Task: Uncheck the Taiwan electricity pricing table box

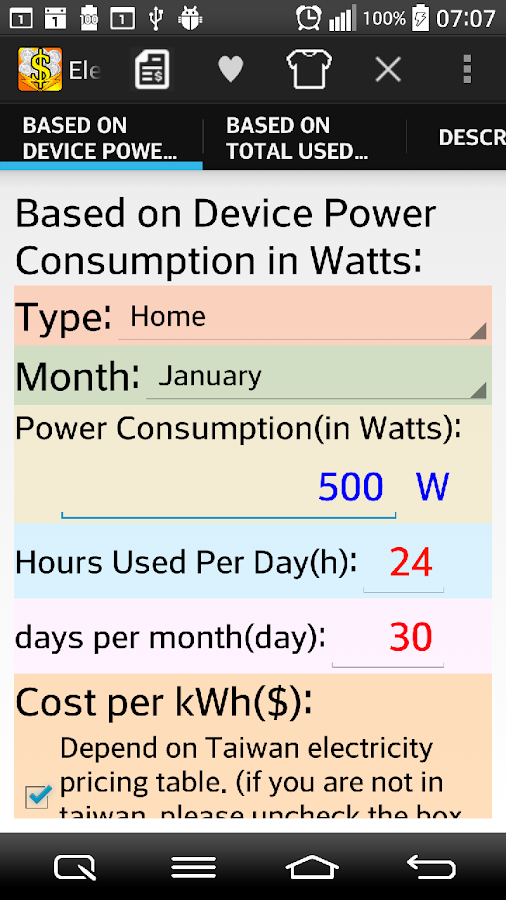Action: pos(38,796)
